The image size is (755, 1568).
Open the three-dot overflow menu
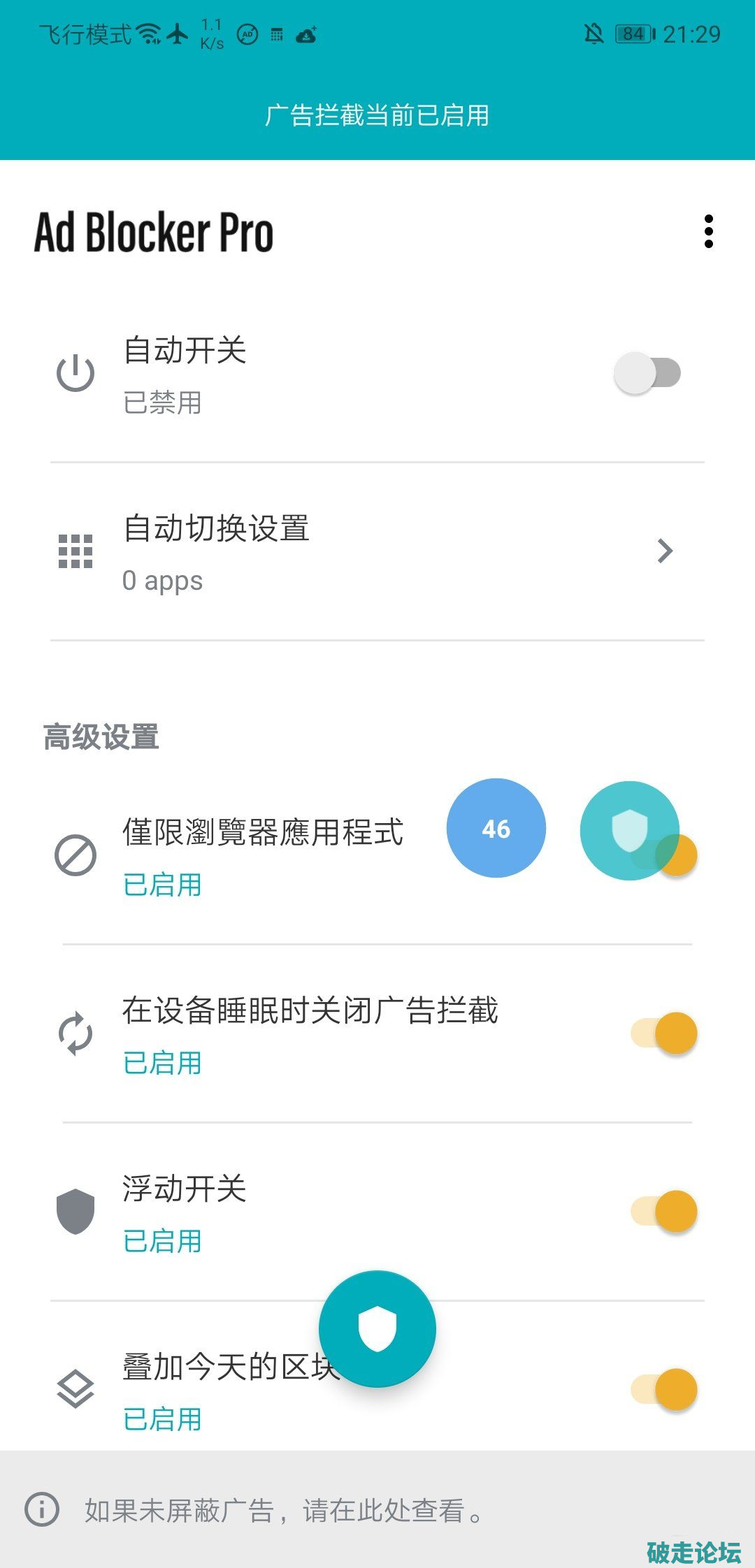pyautogui.click(x=709, y=231)
